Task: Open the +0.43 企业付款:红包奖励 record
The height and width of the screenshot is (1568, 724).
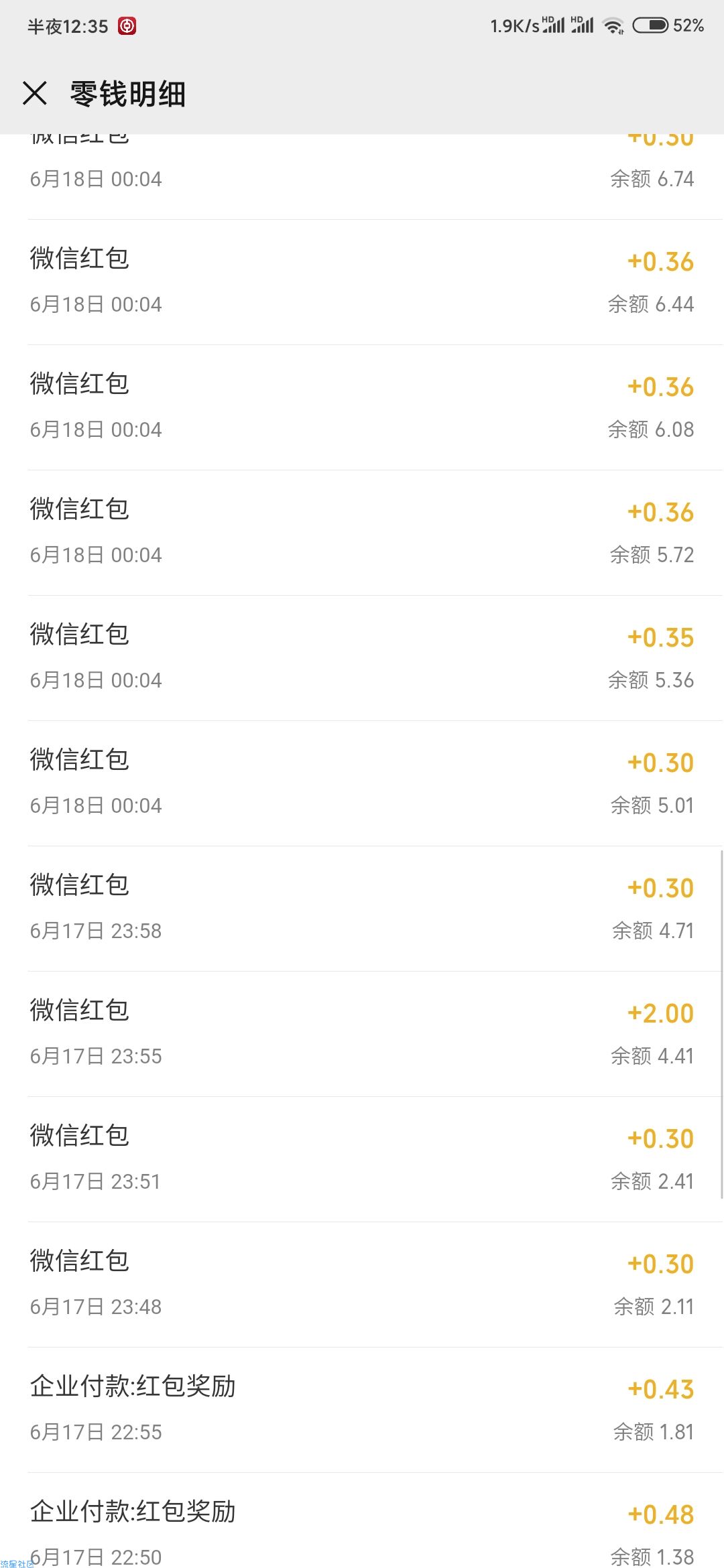Action: (x=362, y=1410)
